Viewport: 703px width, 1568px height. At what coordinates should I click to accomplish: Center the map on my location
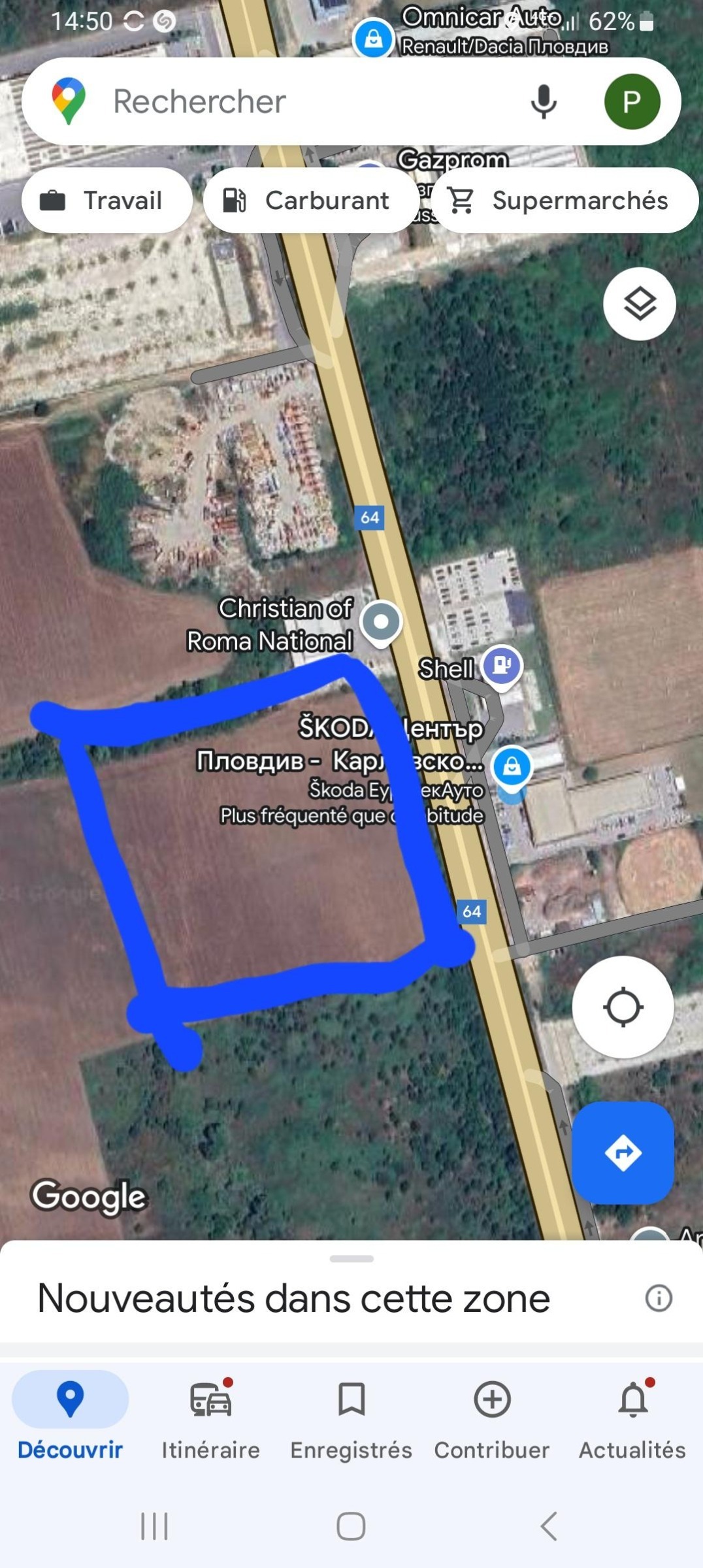point(623,1007)
